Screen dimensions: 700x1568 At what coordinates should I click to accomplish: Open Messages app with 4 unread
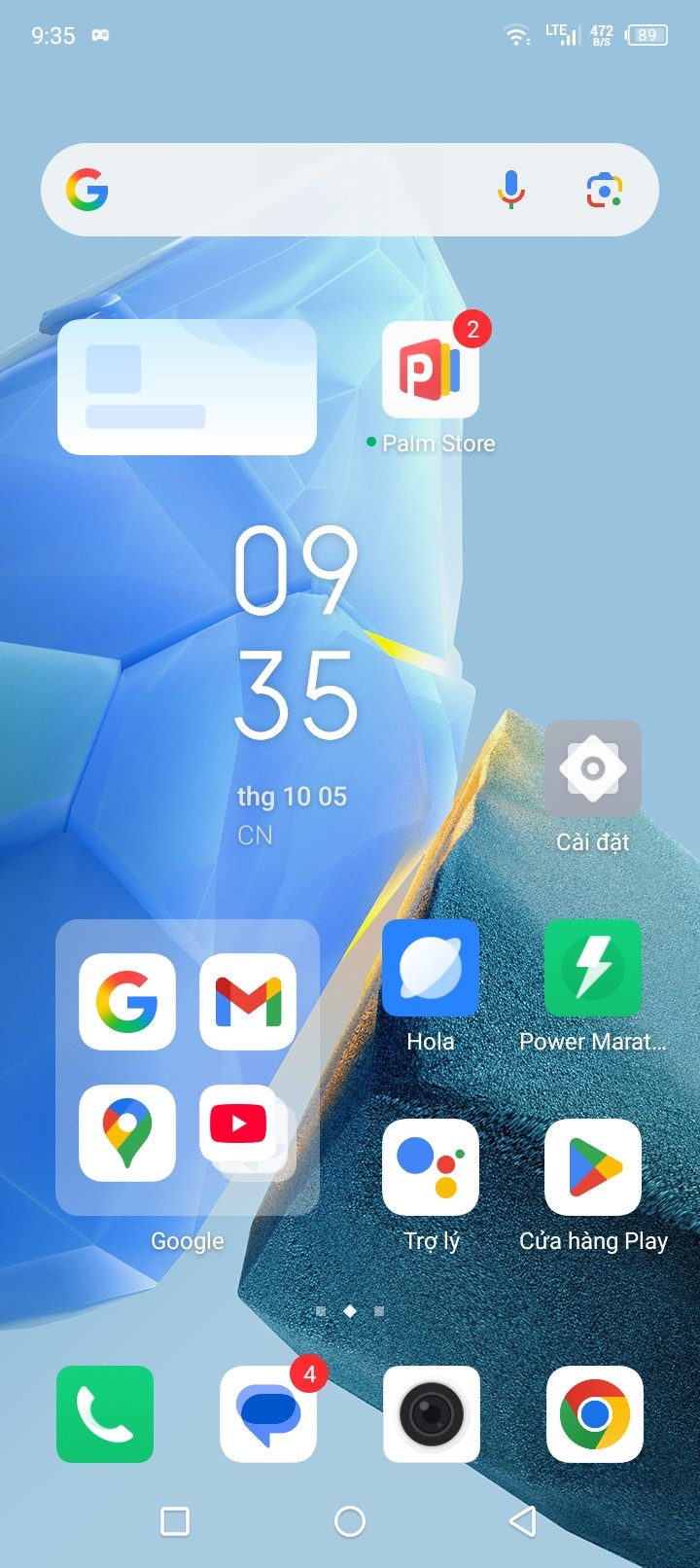click(x=268, y=1414)
